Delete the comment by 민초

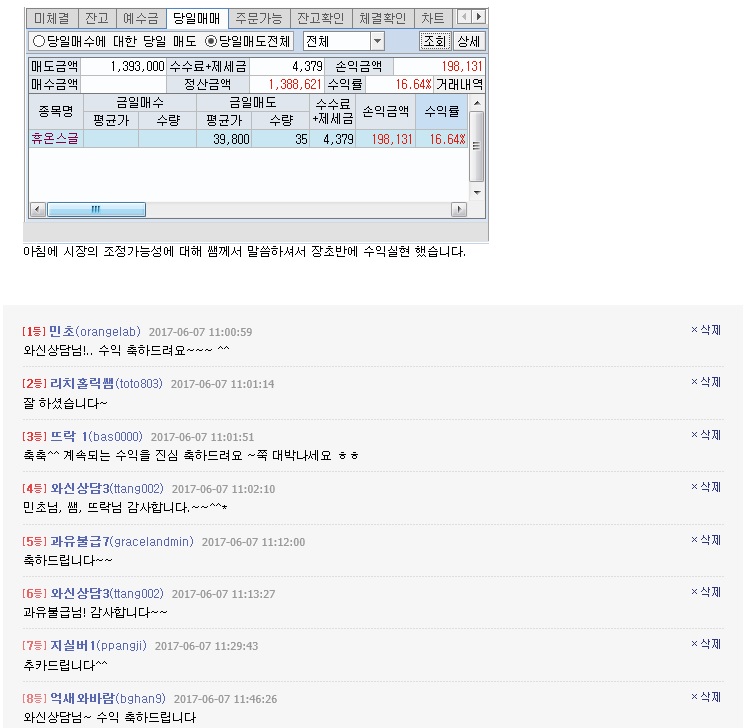click(706, 330)
